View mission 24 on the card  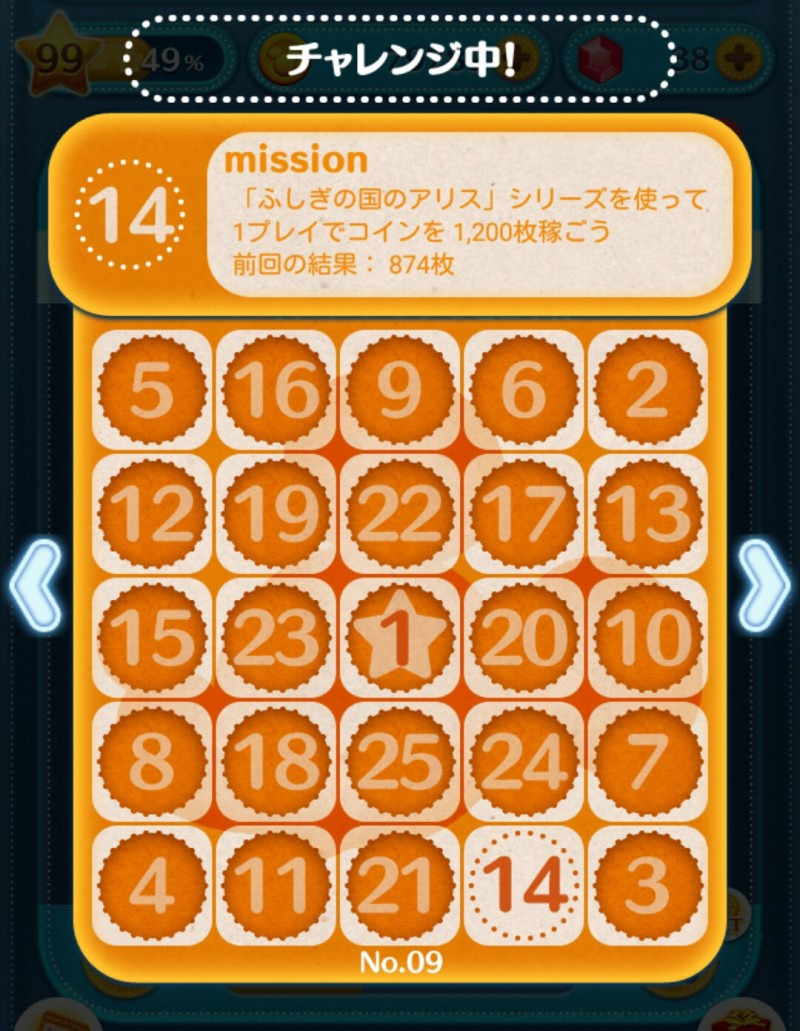tap(524, 762)
